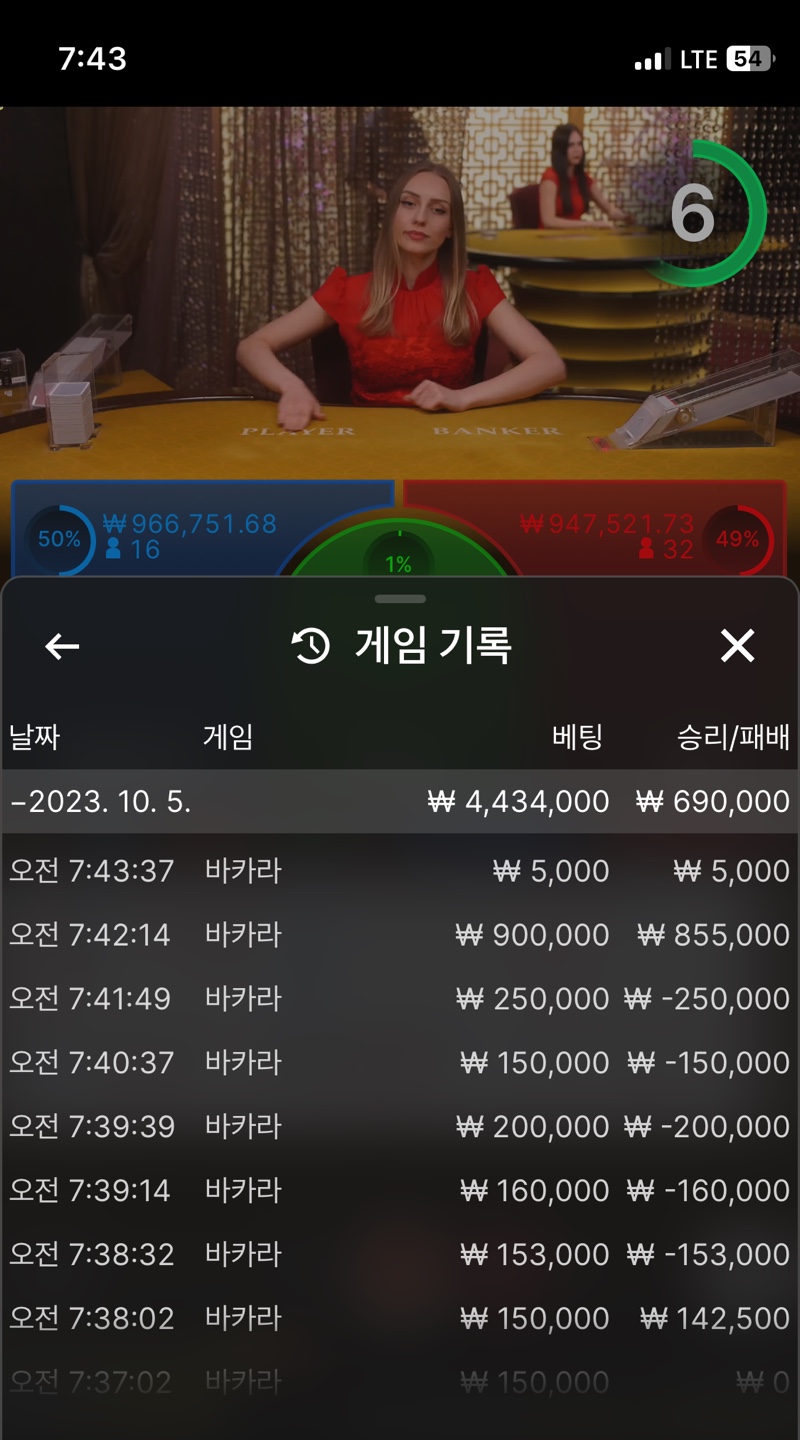Open the 오전 7:43:37 바카라 record

pos(400,871)
